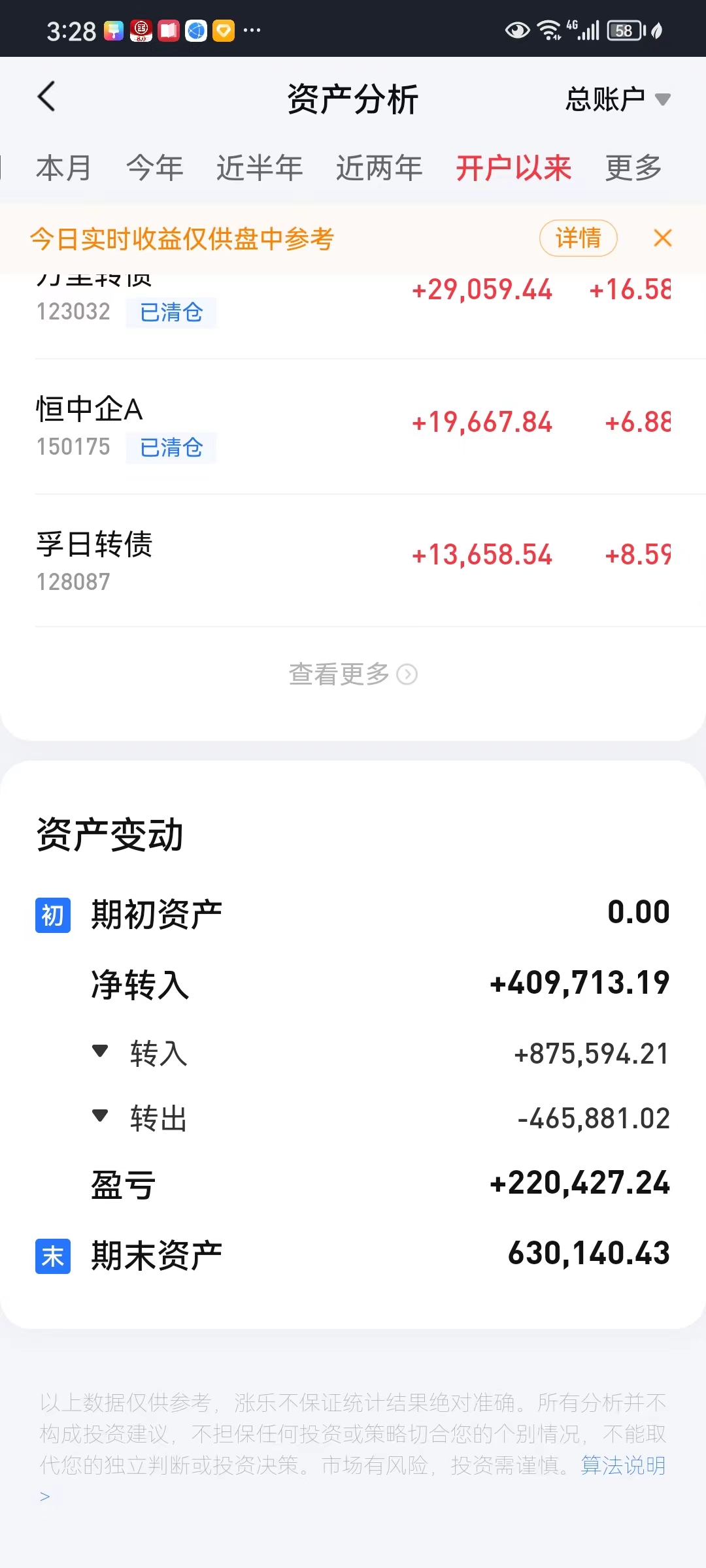Dismiss the 今日实时收益 notice banner

[x=662, y=238]
